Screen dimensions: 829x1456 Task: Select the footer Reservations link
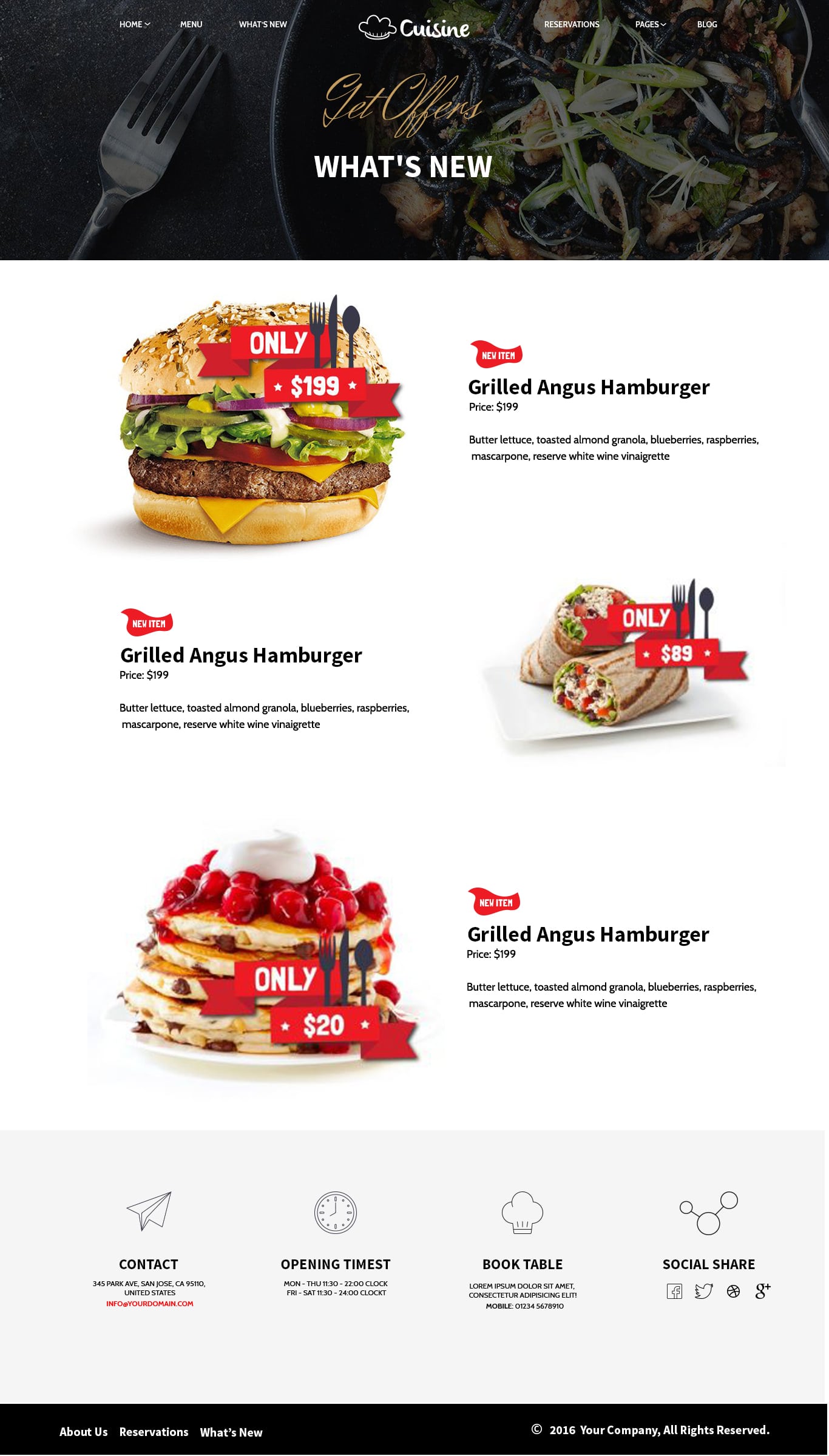(154, 1432)
